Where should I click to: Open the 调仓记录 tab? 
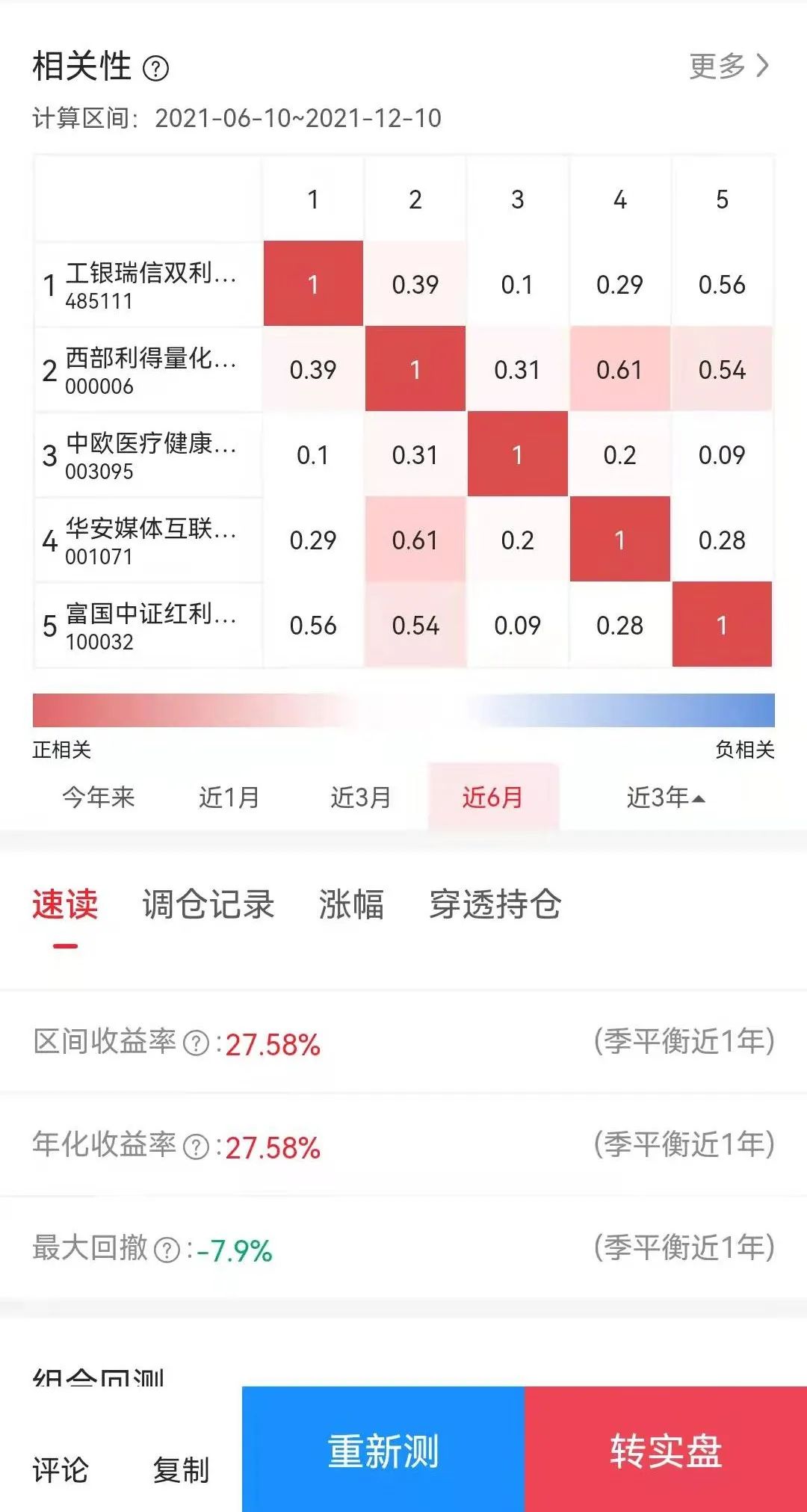[208, 904]
